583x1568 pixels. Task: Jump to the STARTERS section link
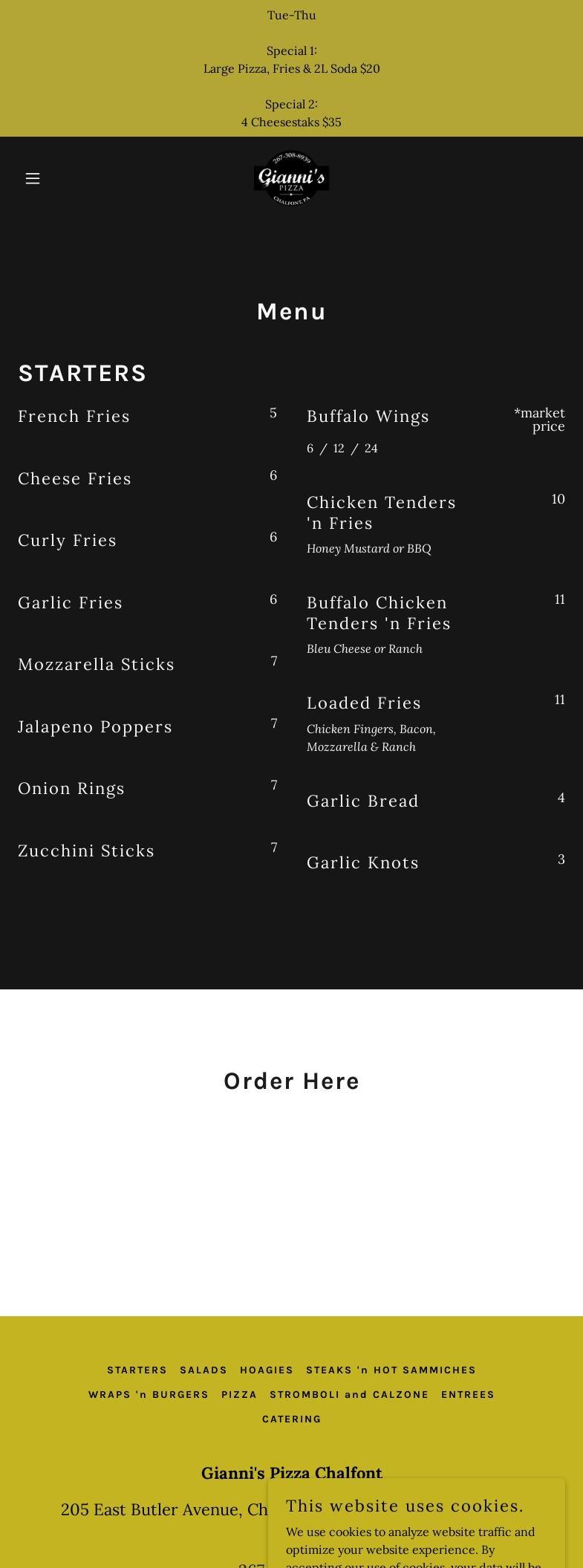(x=137, y=1370)
